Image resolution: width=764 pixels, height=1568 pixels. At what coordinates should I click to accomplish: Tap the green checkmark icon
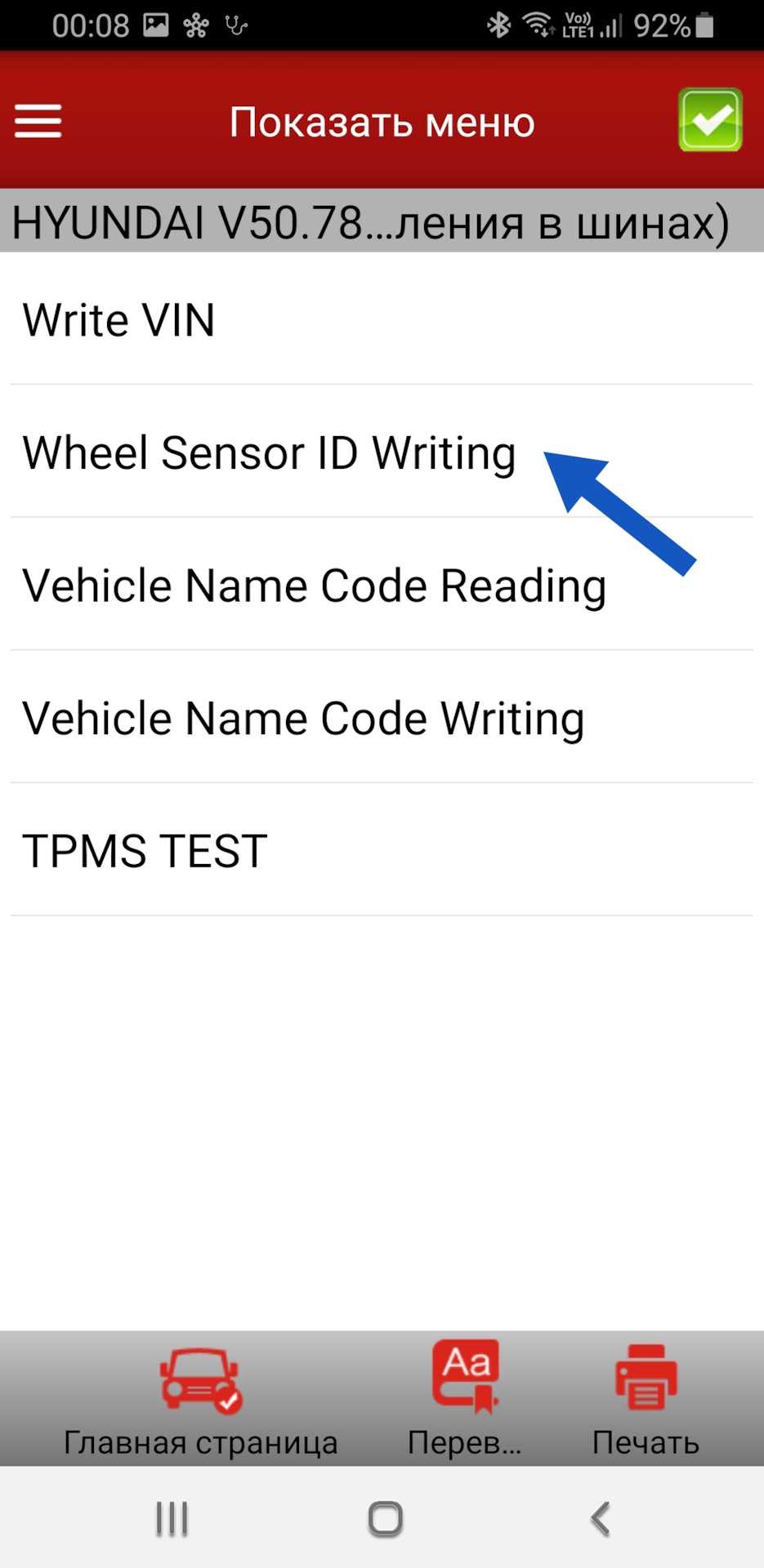coord(709,121)
